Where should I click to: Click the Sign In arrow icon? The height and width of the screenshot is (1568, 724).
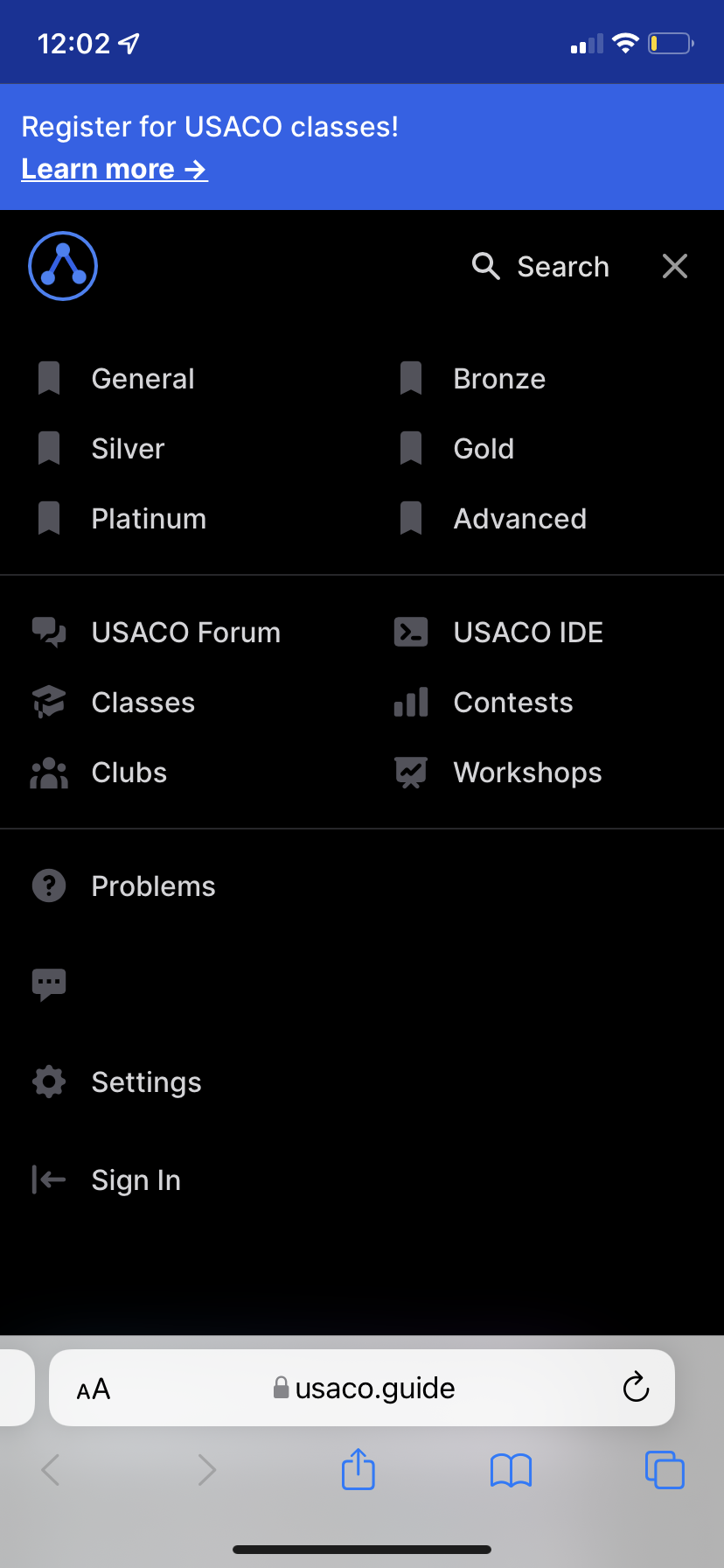click(48, 1179)
